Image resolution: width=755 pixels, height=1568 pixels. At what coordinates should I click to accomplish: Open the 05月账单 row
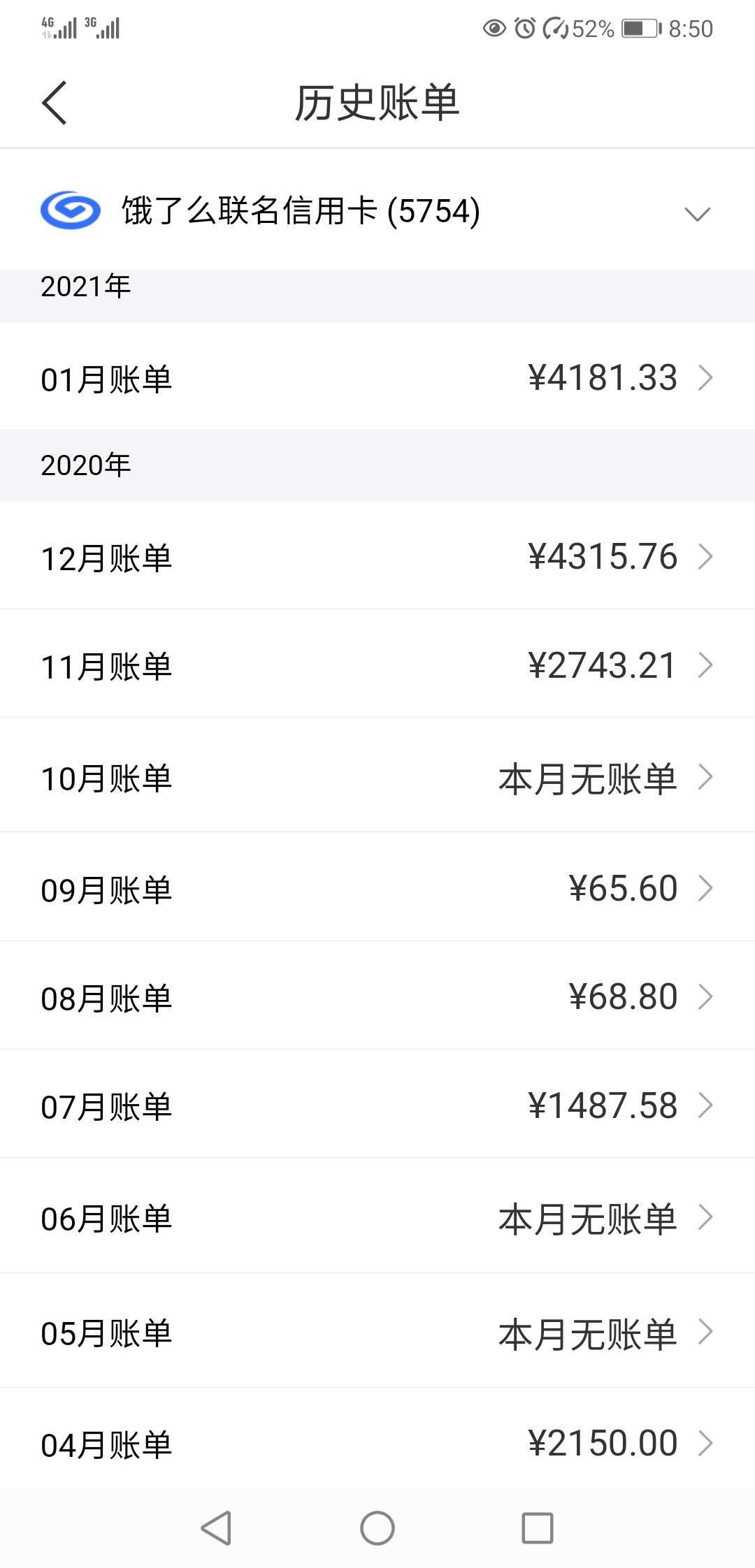[x=377, y=1331]
